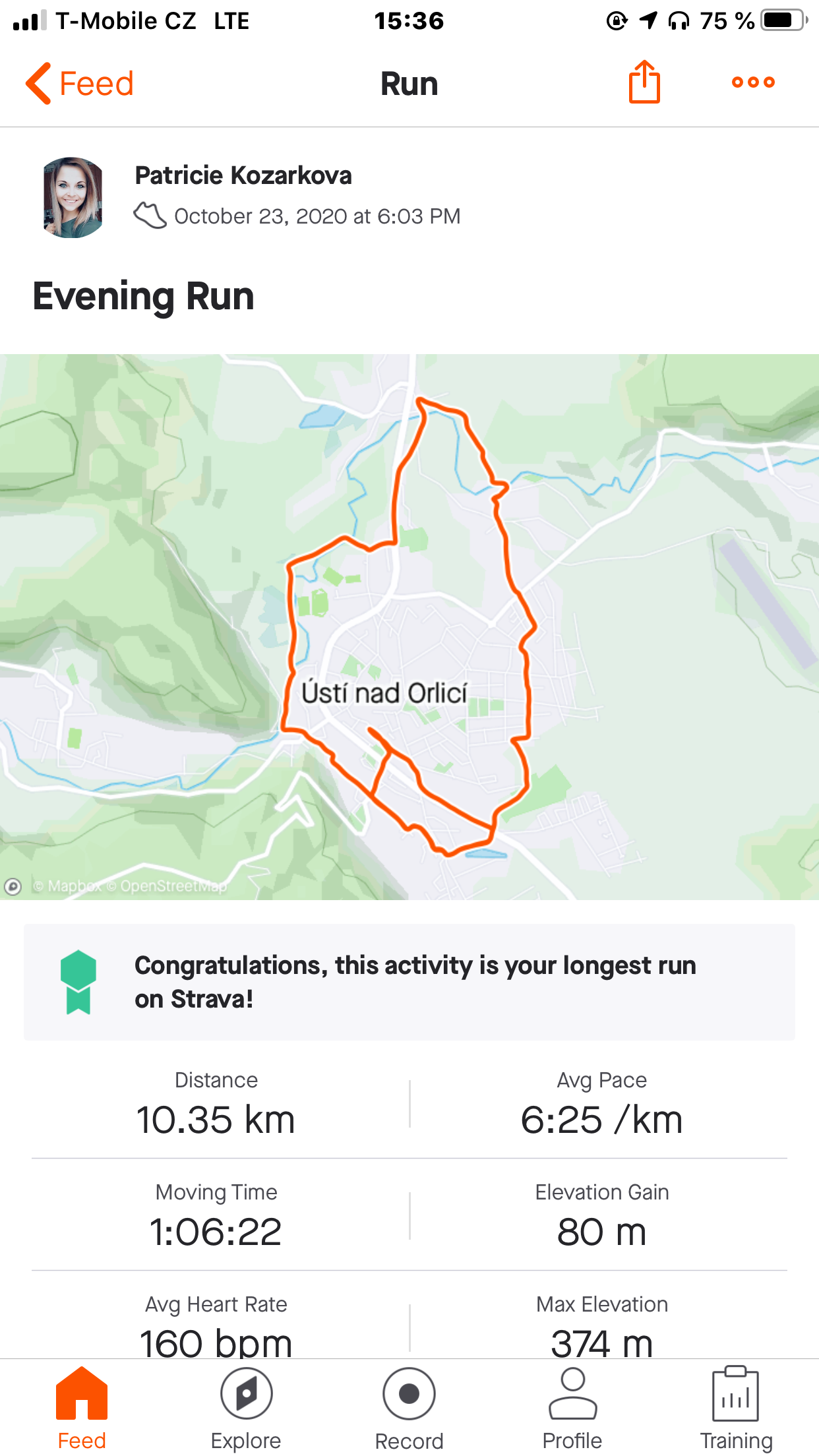Go back to the Feed
This screenshot has height=1456, width=819.
[80, 84]
